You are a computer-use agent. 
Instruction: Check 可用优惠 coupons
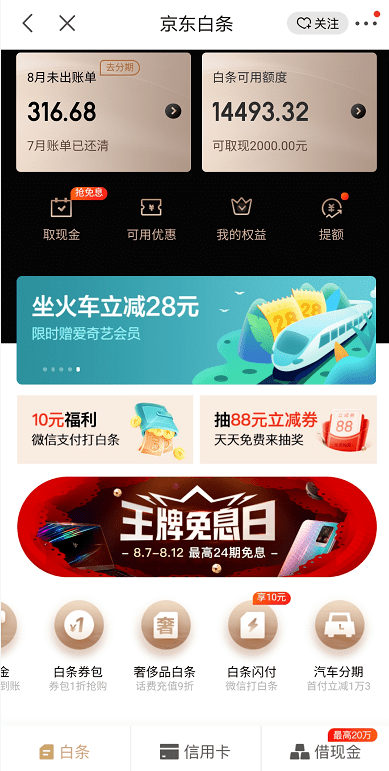[151, 219]
